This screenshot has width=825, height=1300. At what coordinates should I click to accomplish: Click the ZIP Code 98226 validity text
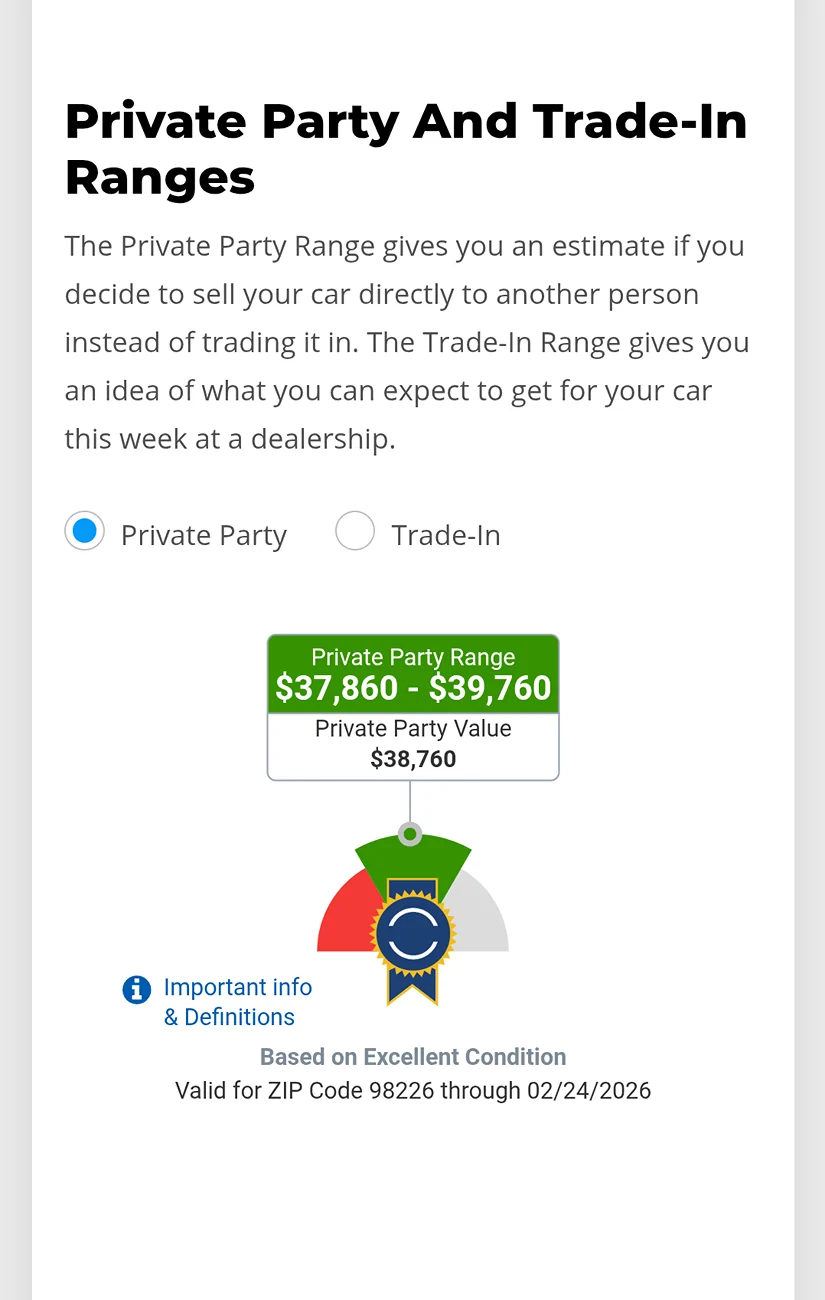[413, 1090]
